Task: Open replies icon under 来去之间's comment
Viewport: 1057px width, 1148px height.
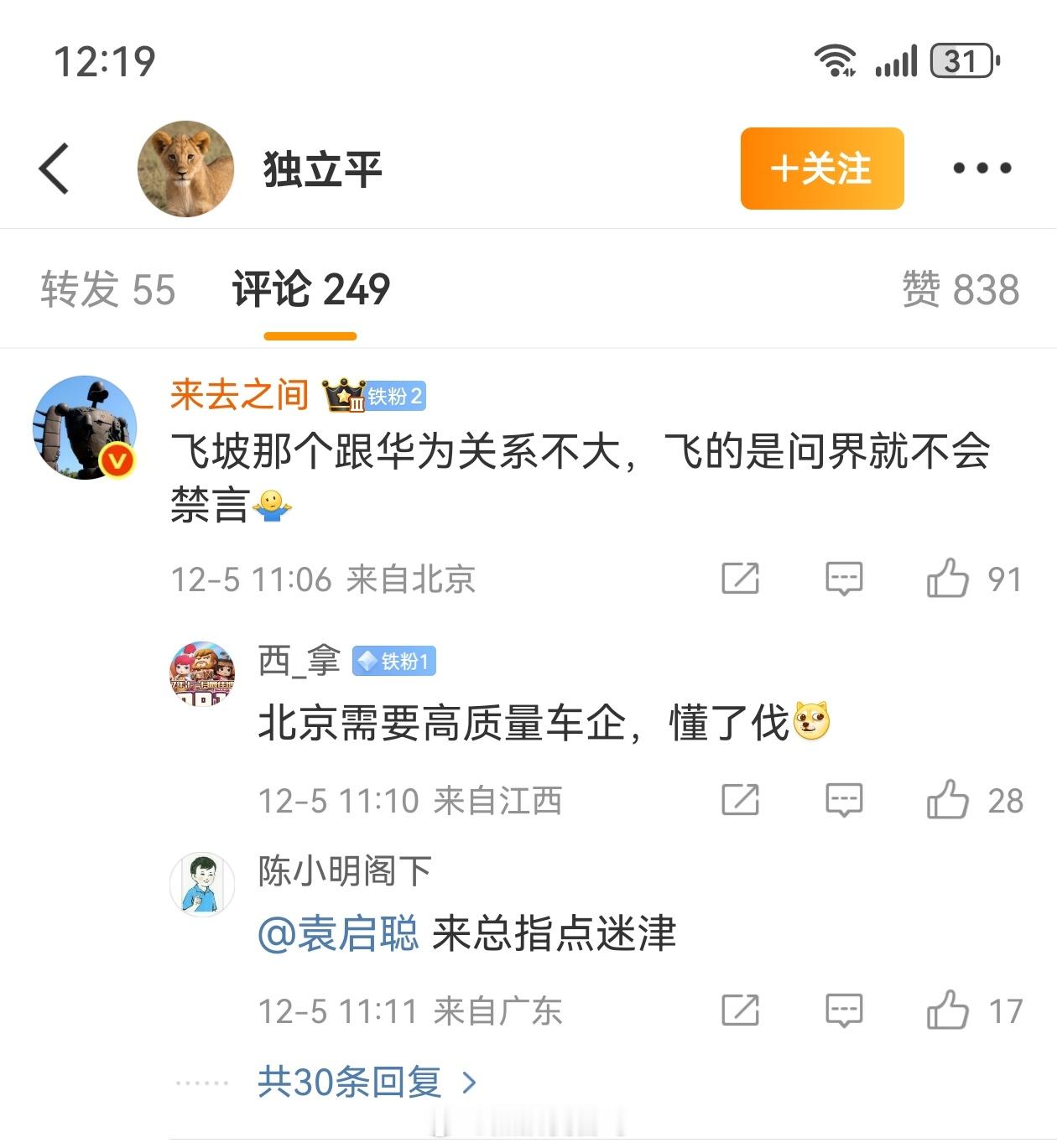Action: click(843, 577)
